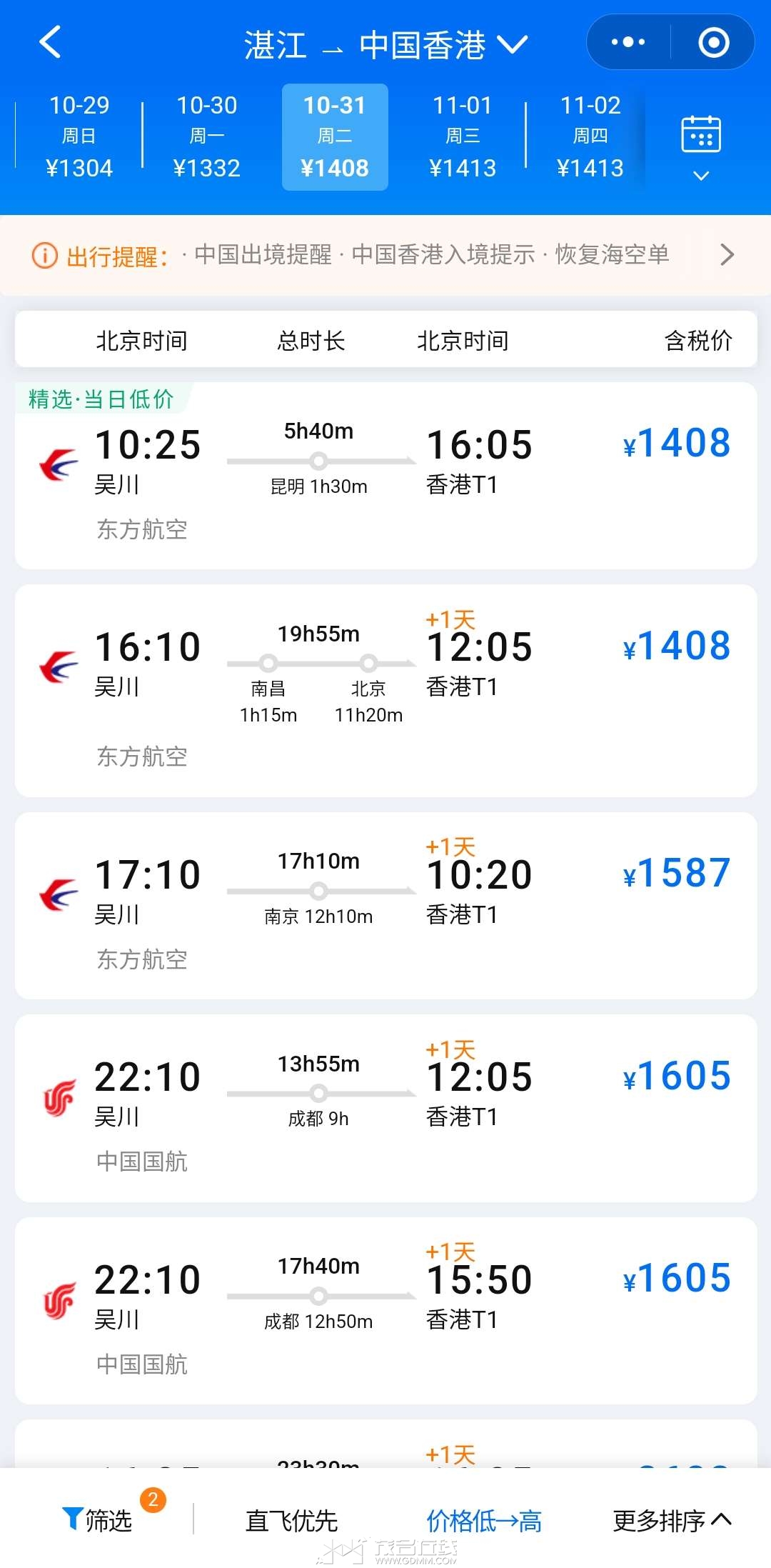Open the calendar date picker

pyautogui.click(x=701, y=146)
